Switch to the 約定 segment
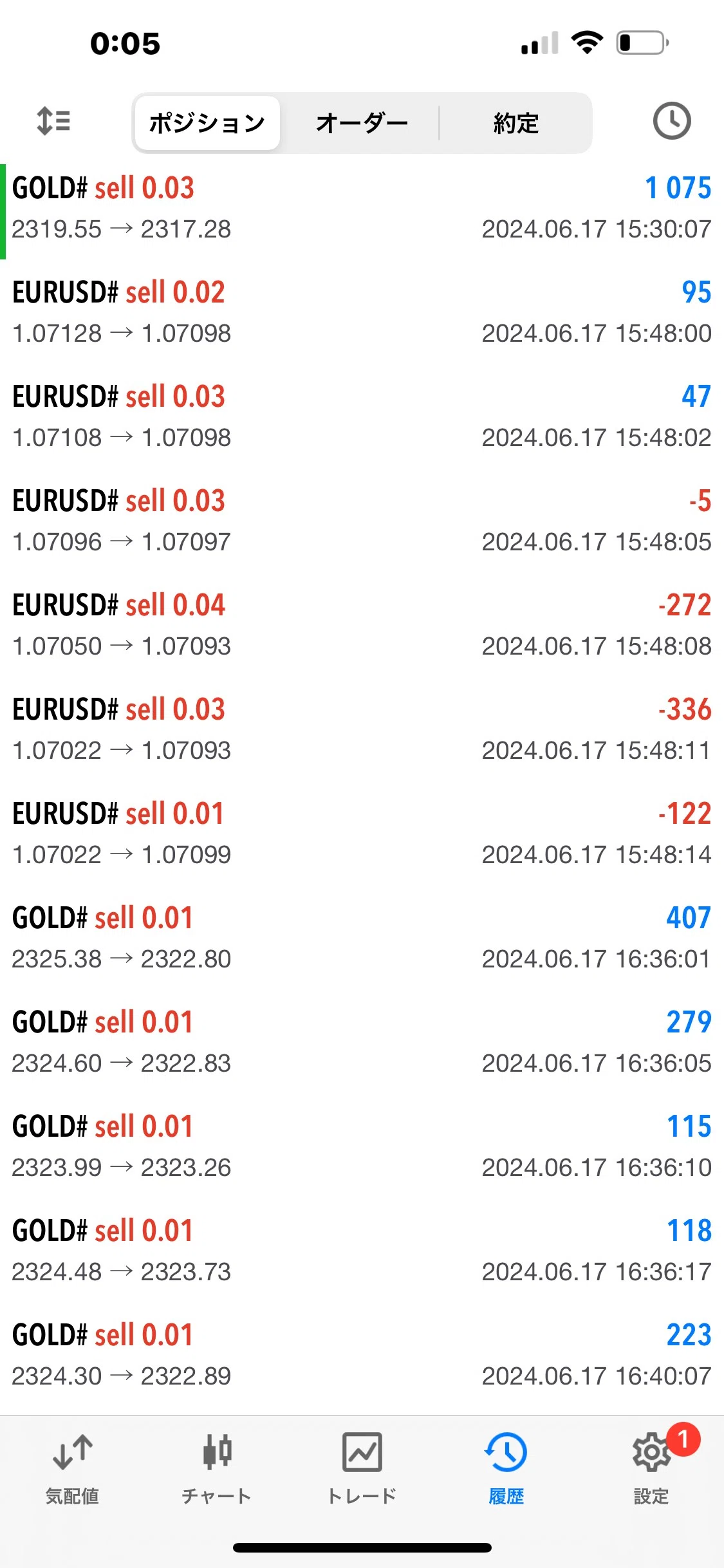Viewport: 724px width, 1568px height. point(515,123)
